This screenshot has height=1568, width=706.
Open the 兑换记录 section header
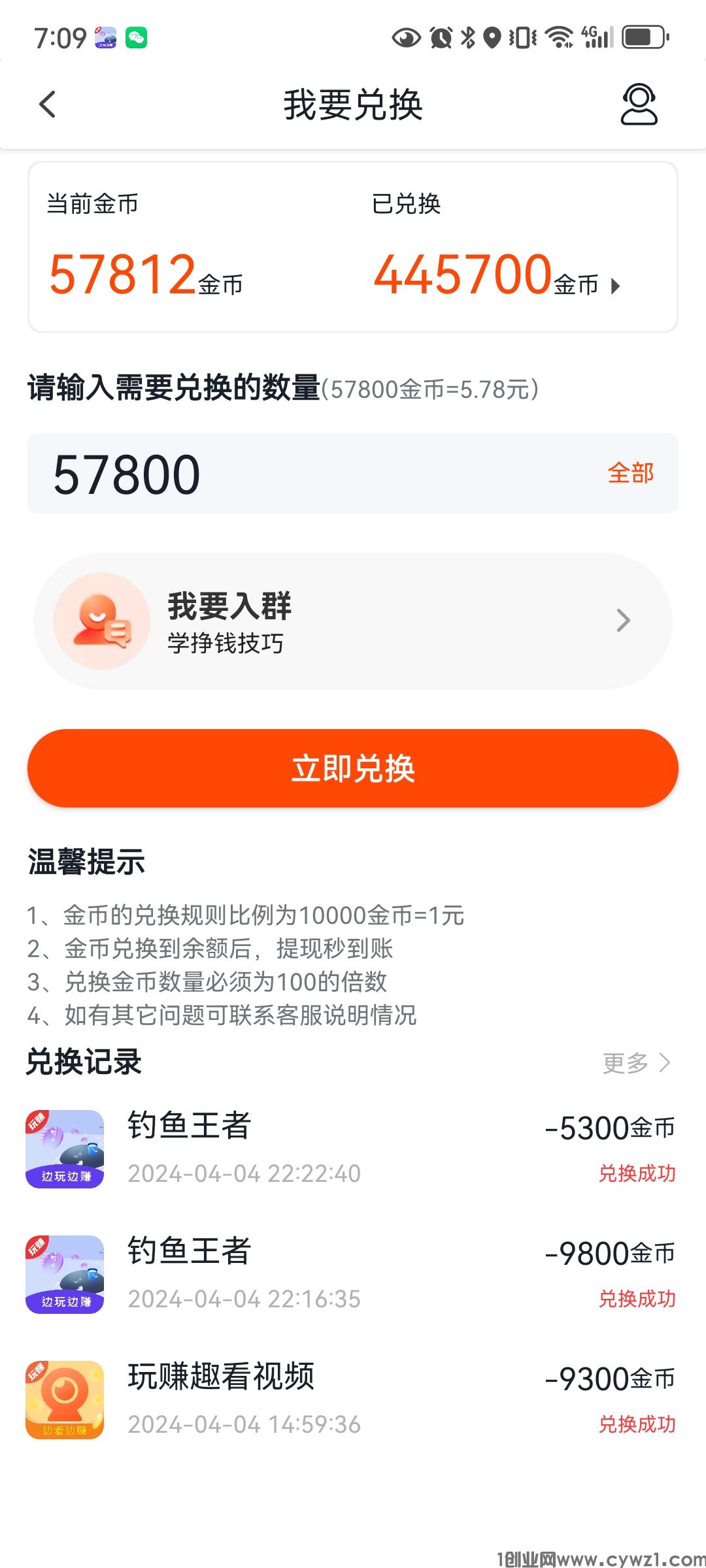[84, 1062]
